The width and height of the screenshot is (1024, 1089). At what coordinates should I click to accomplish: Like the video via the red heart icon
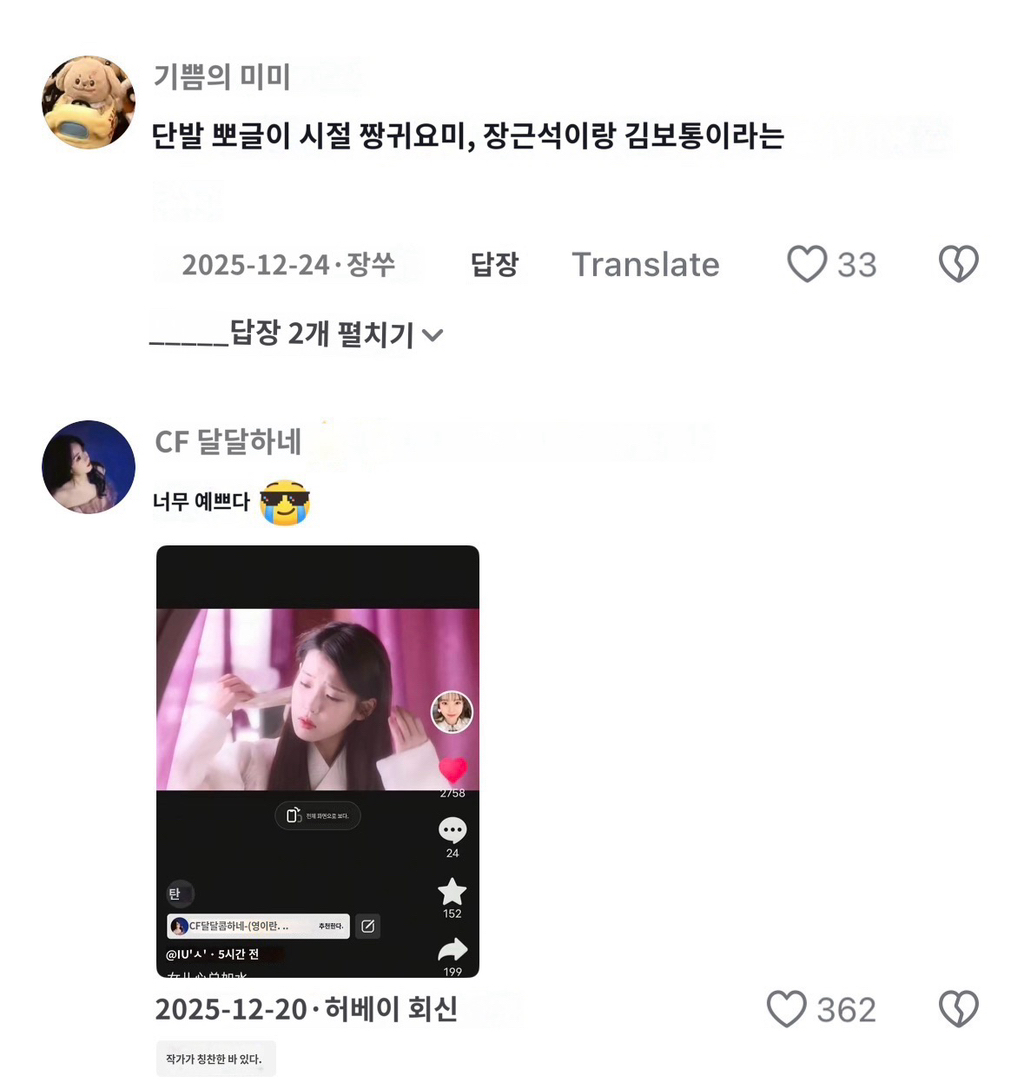pos(452,768)
